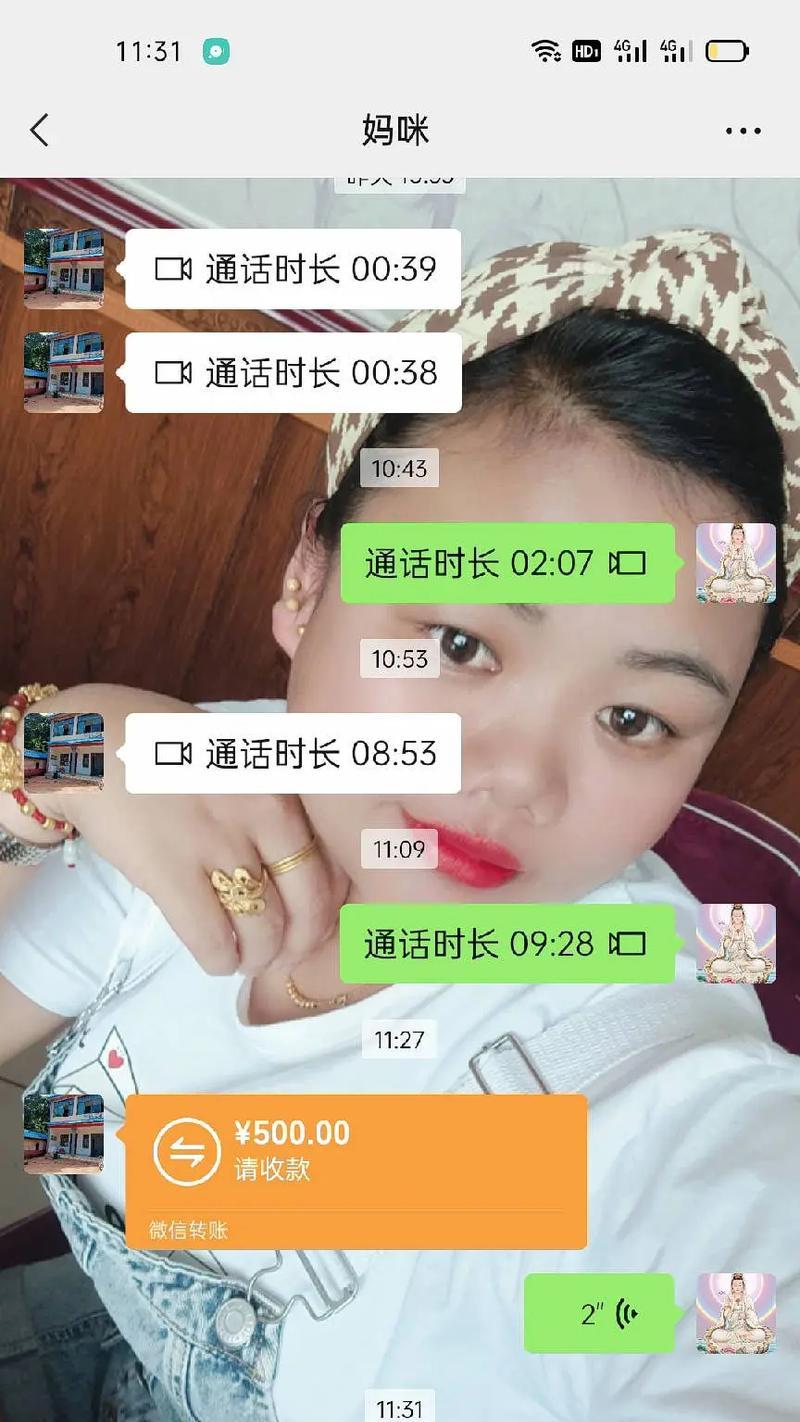Tap the 00:39 video call record

(293, 269)
